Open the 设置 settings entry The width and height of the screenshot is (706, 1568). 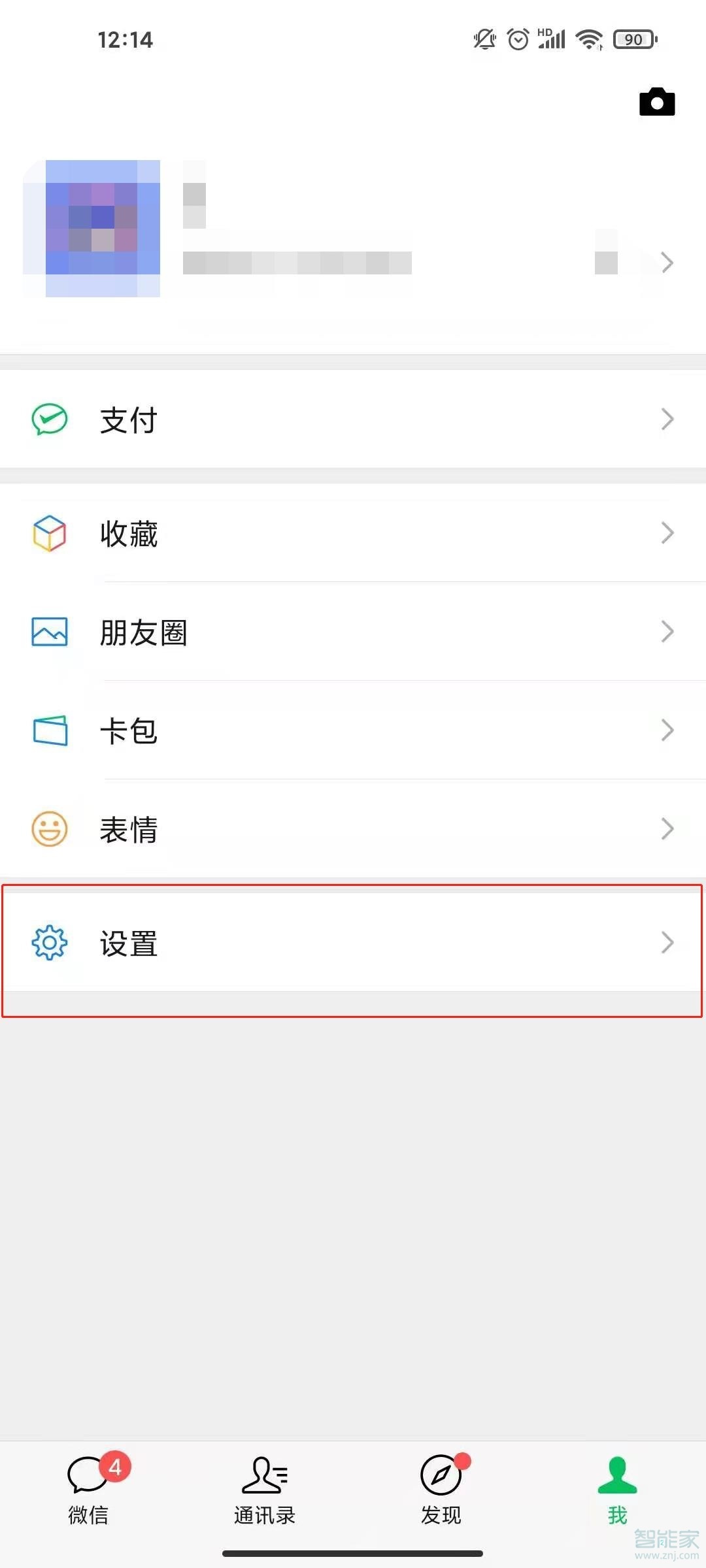tap(261, 943)
